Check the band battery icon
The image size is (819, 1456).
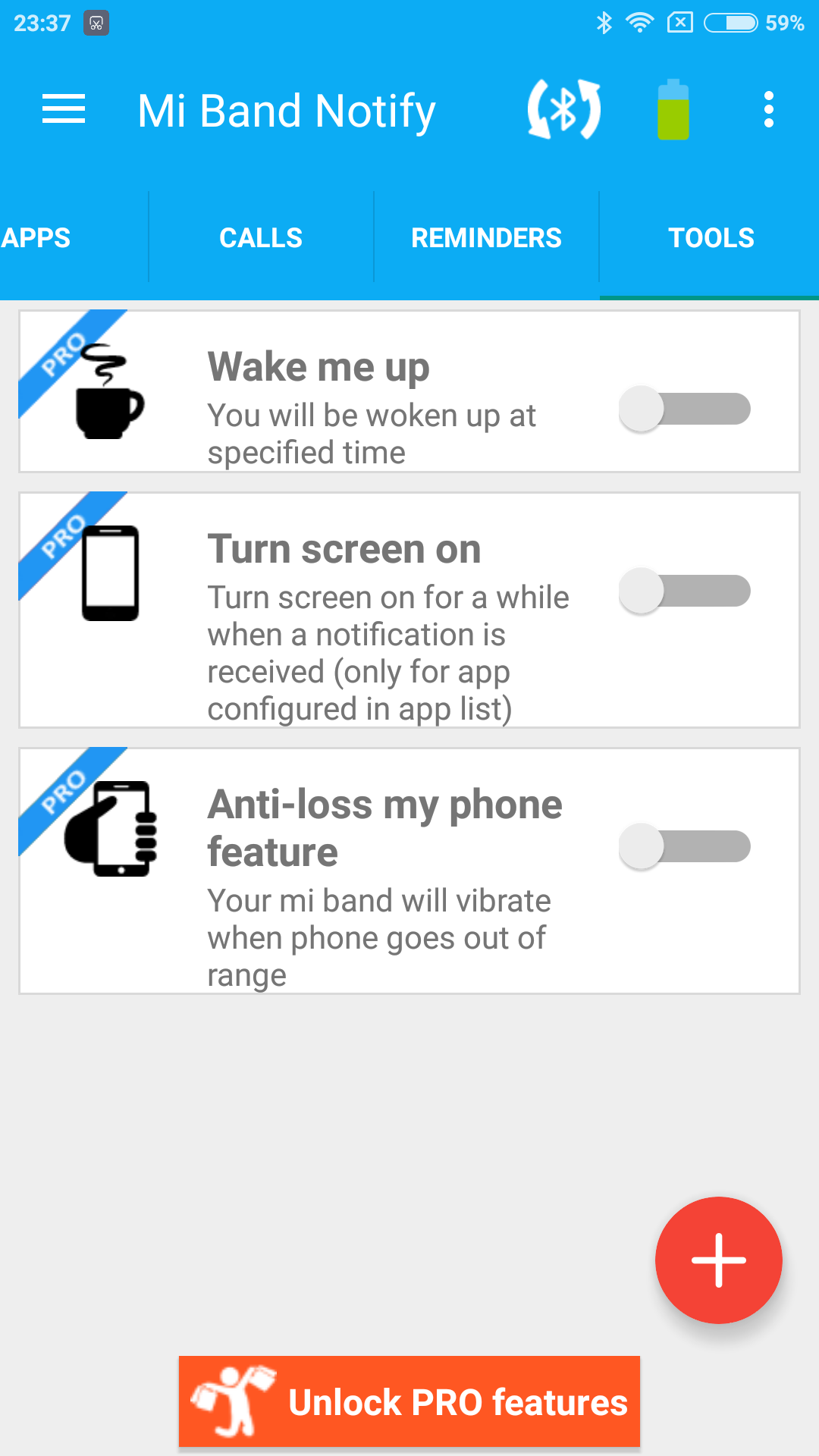pos(673,110)
